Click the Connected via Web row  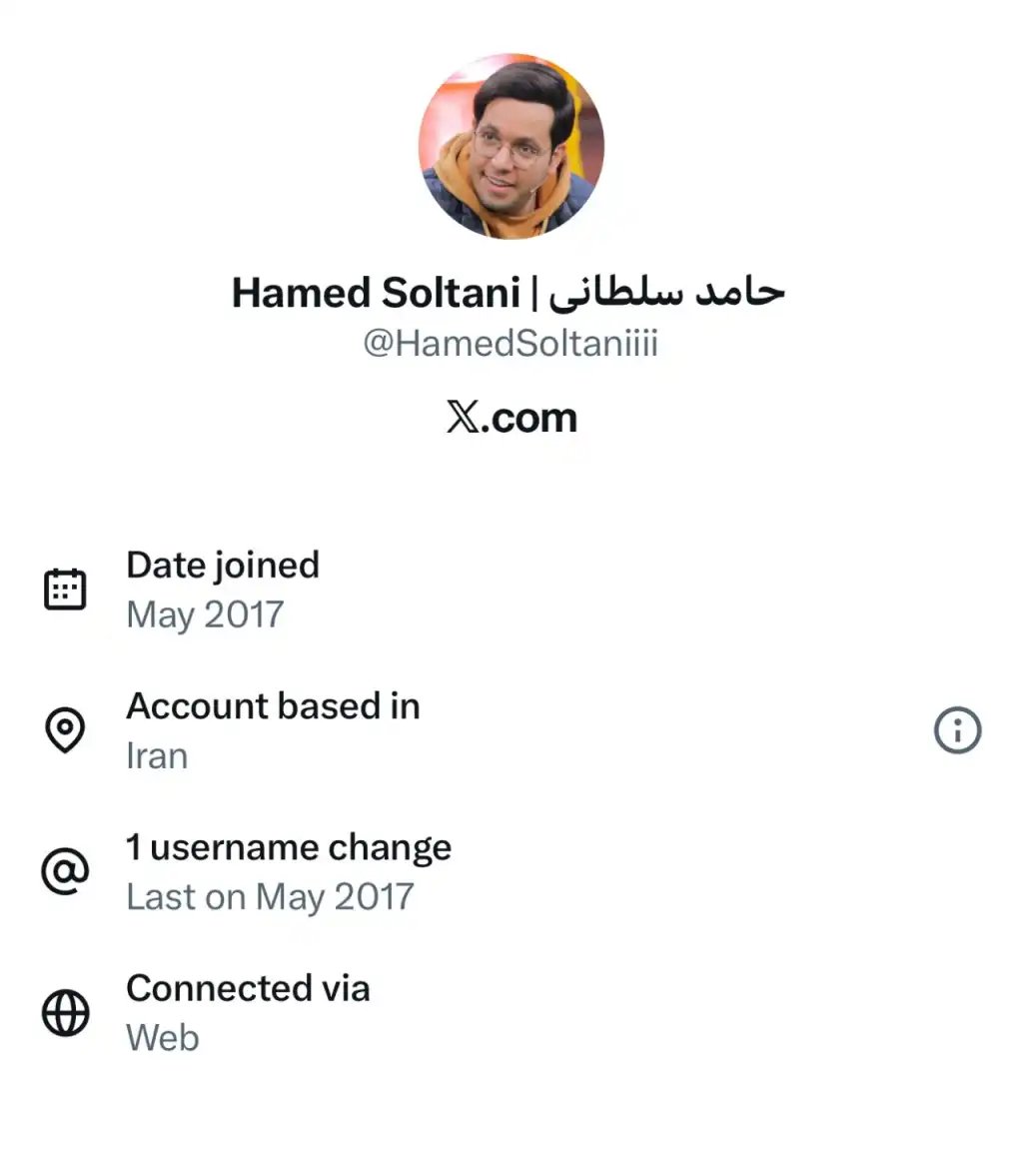(248, 1012)
